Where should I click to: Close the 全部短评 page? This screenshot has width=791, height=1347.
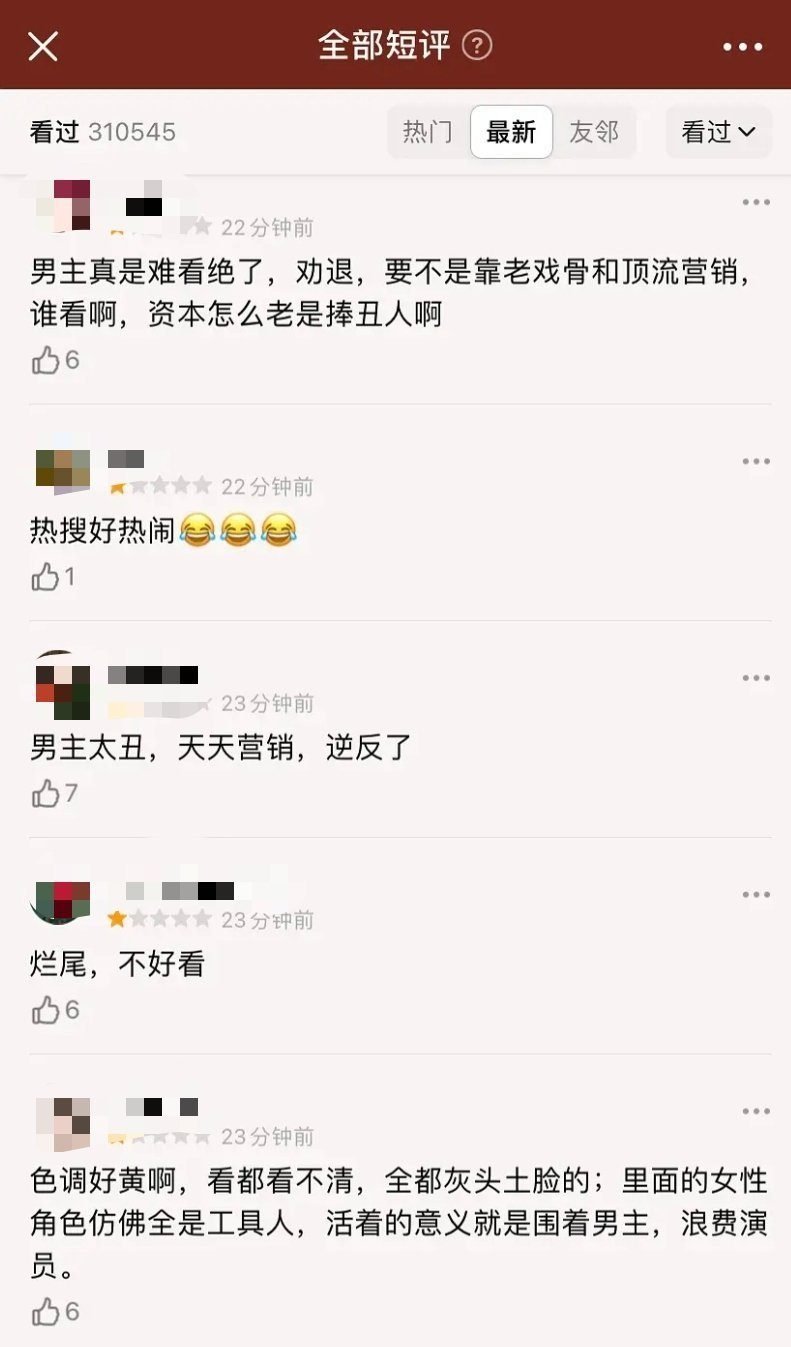point(43,45)
